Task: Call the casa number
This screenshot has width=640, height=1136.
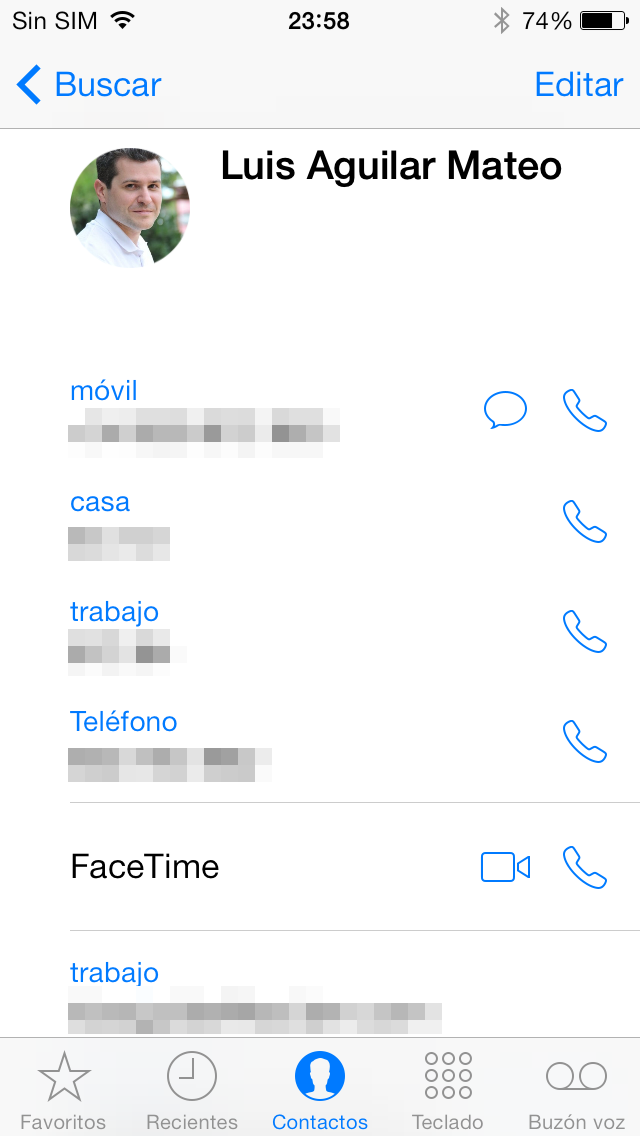Action: coord(585,521)
